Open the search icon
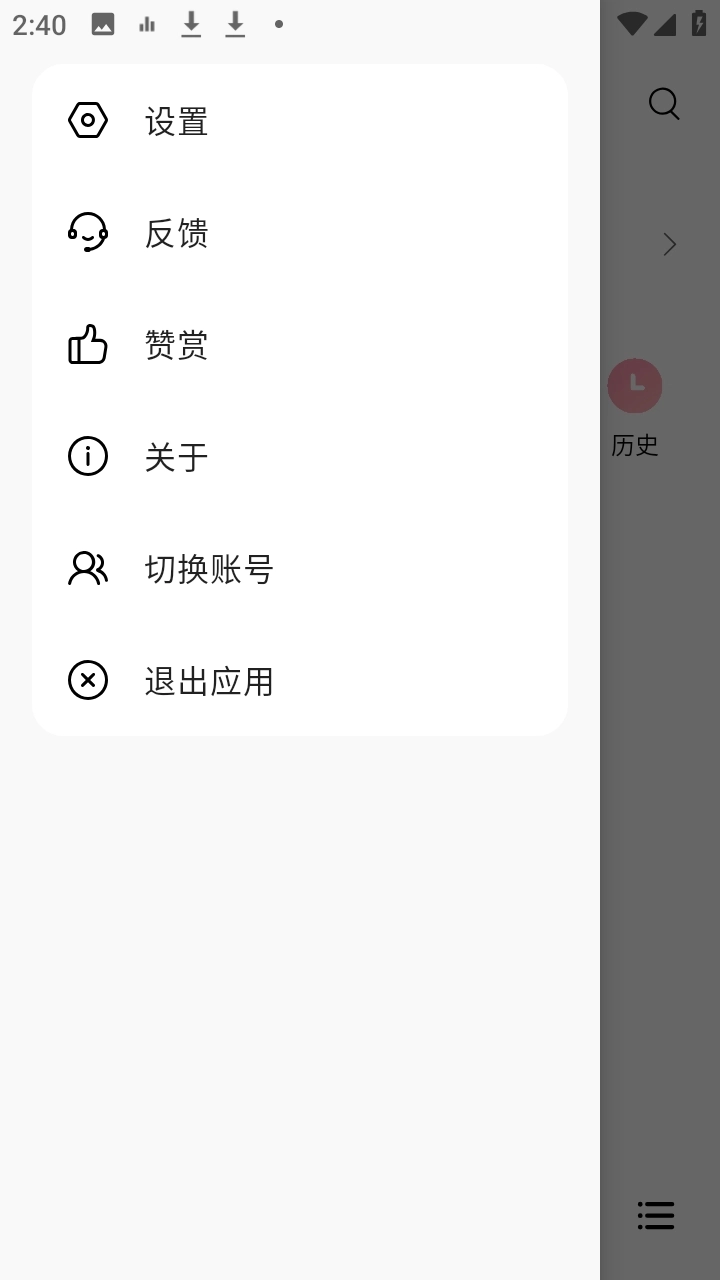 pos(664,103)
